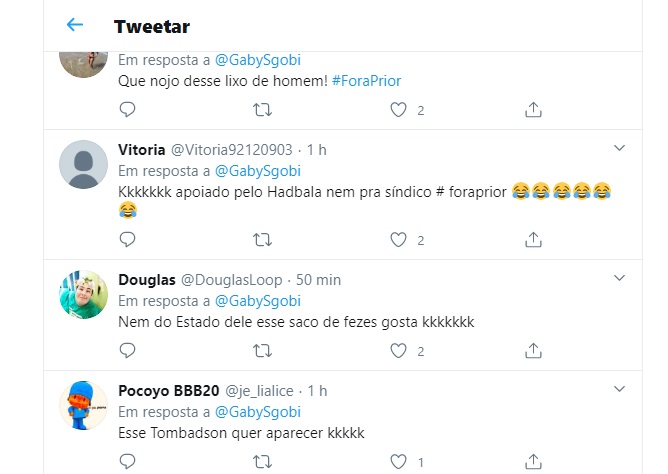Share Douglas's tweet
Viewport: 668px width, 474px height.
pos(534,351)
